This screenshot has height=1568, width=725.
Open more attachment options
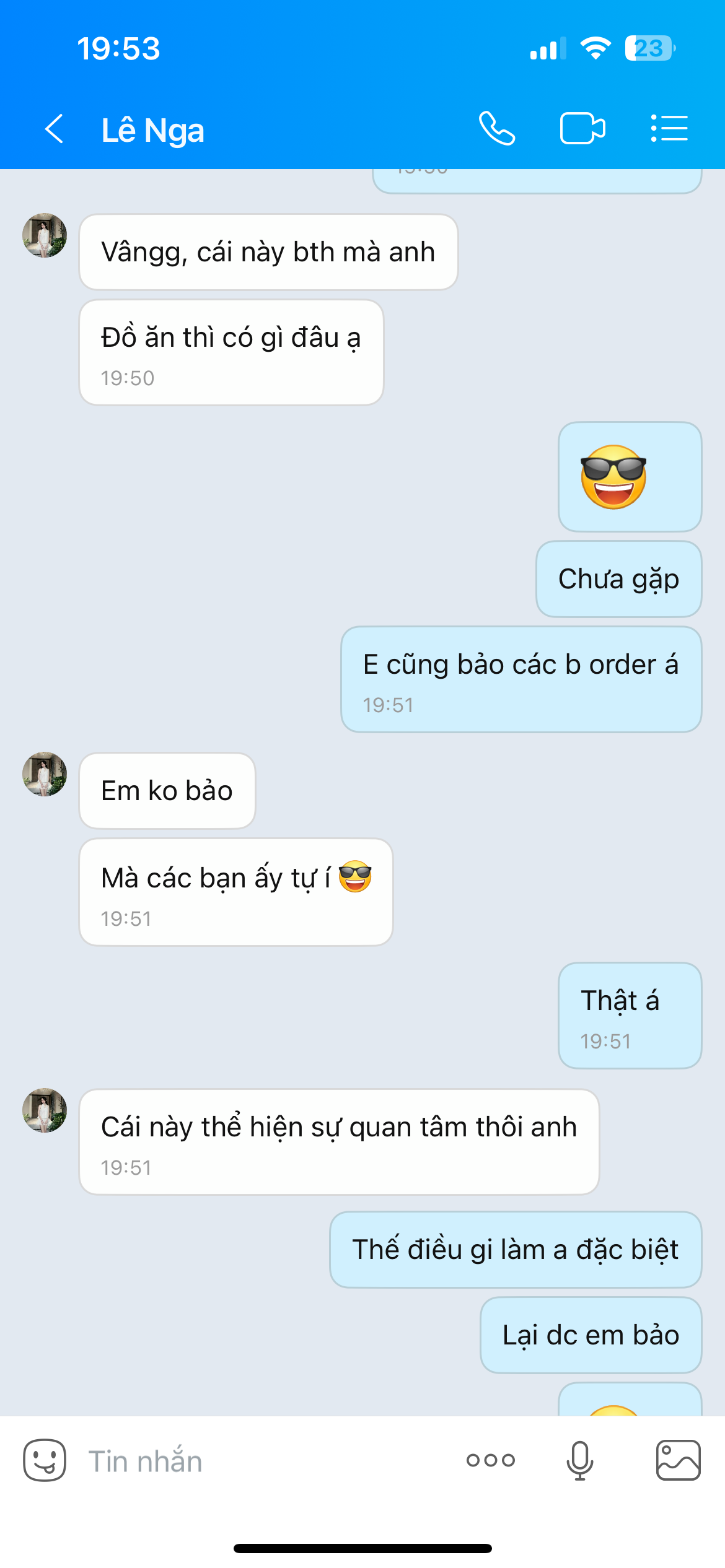tap(490, 1460)
